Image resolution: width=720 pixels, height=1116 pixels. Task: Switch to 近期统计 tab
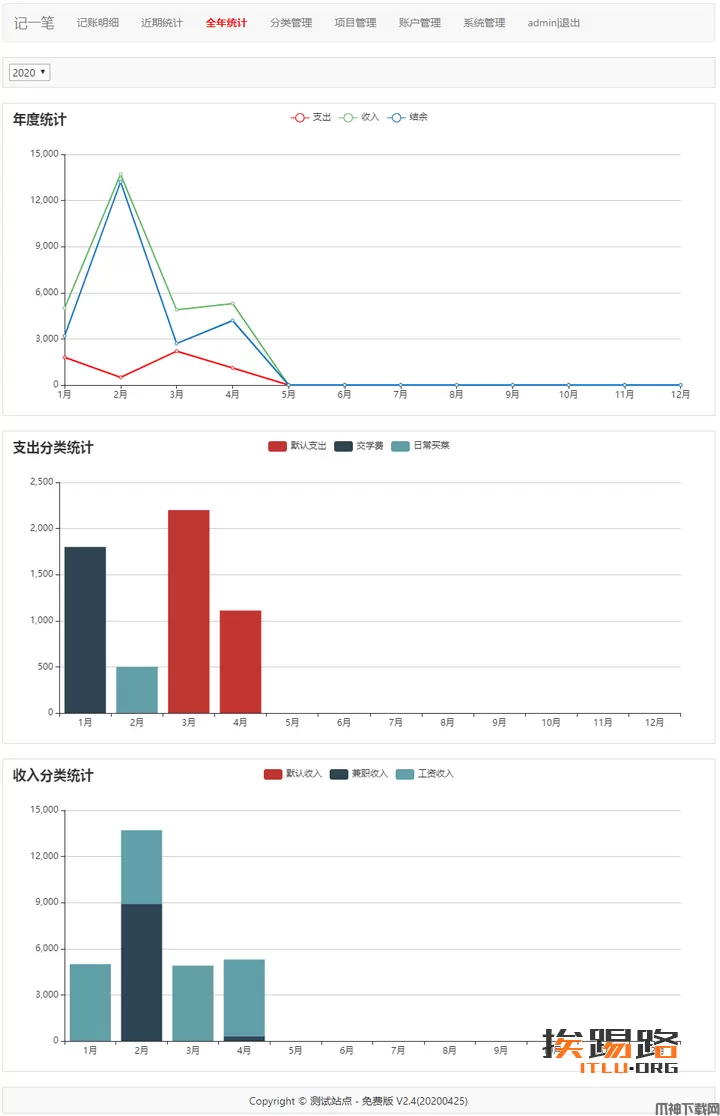[x=162, y=23]
